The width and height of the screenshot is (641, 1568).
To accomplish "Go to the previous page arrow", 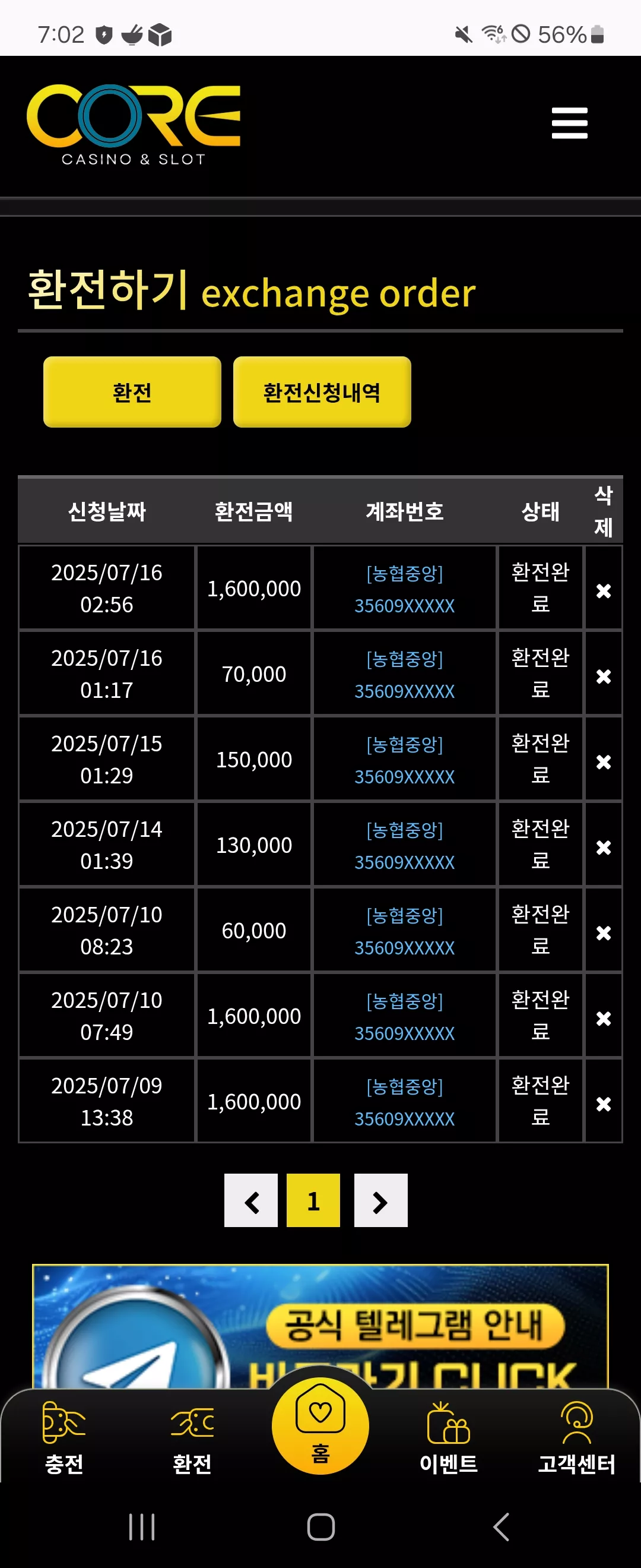I will [x=251, y=1200].
